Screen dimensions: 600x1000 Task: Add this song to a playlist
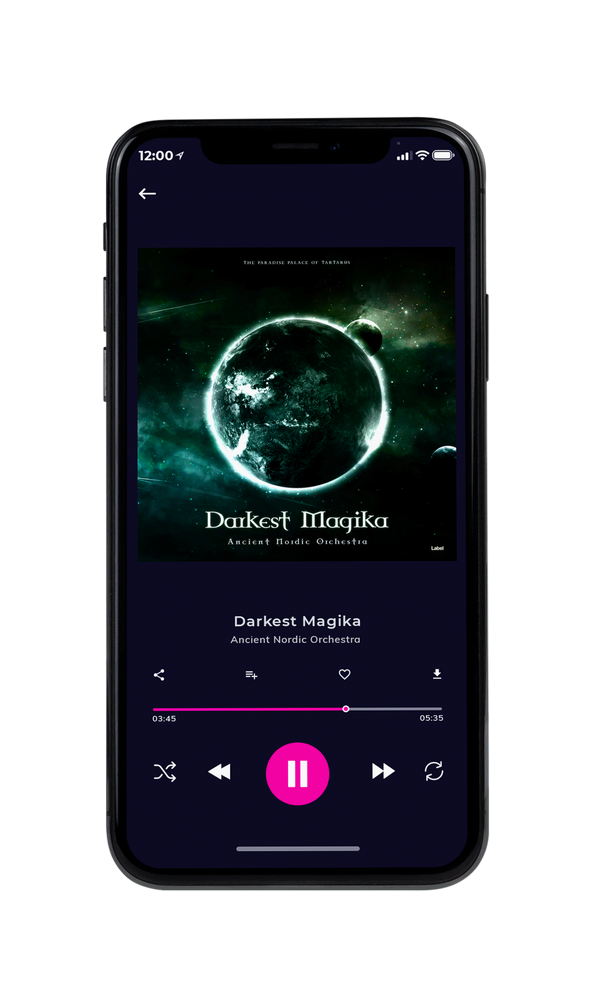251,675
